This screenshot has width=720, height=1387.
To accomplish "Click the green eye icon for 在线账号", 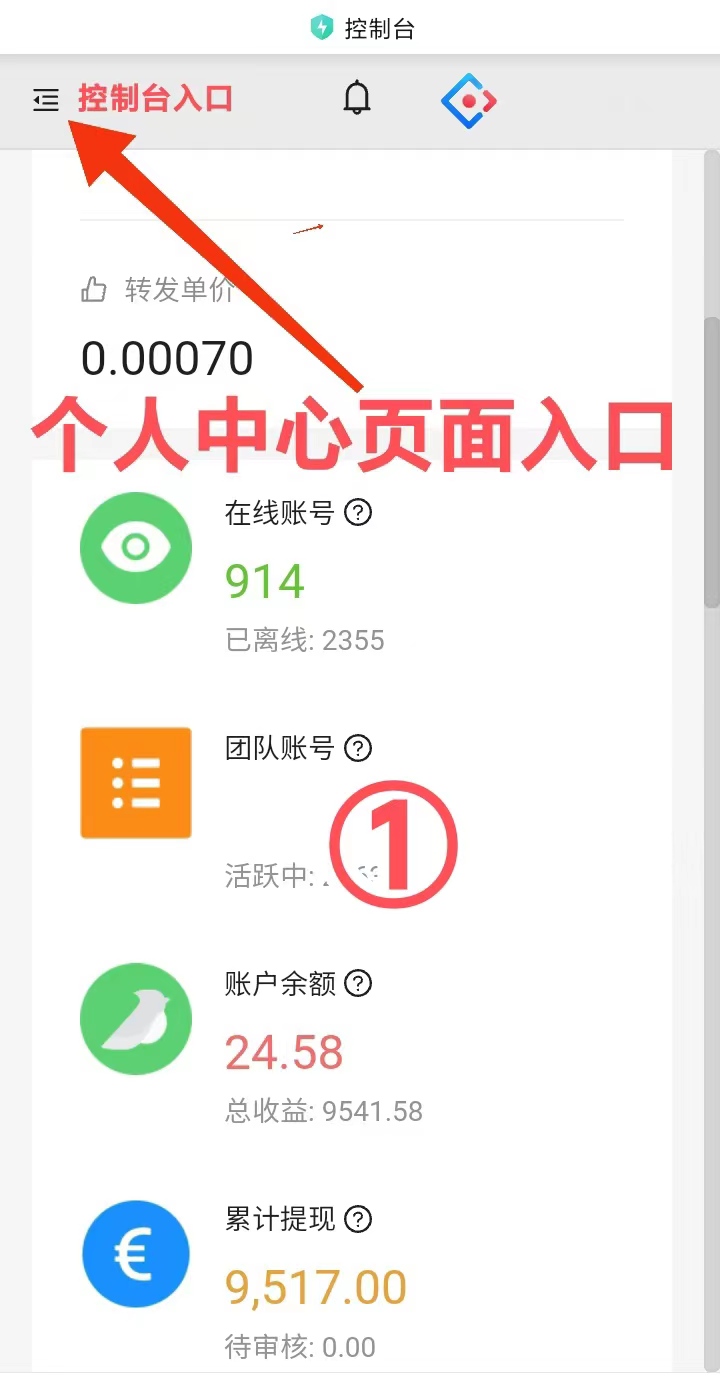I will [135, 547].
